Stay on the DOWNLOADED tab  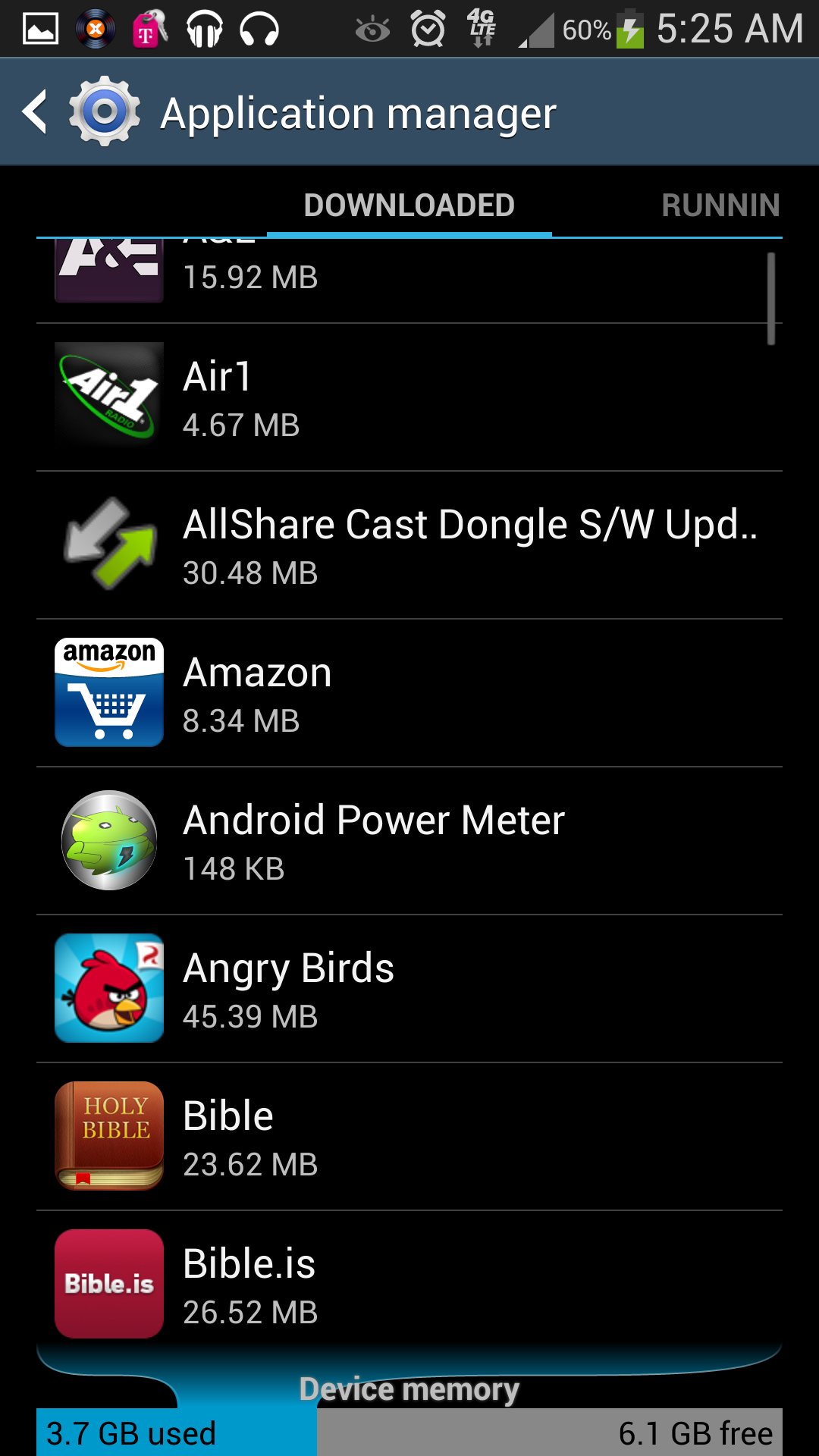(409, 205)
